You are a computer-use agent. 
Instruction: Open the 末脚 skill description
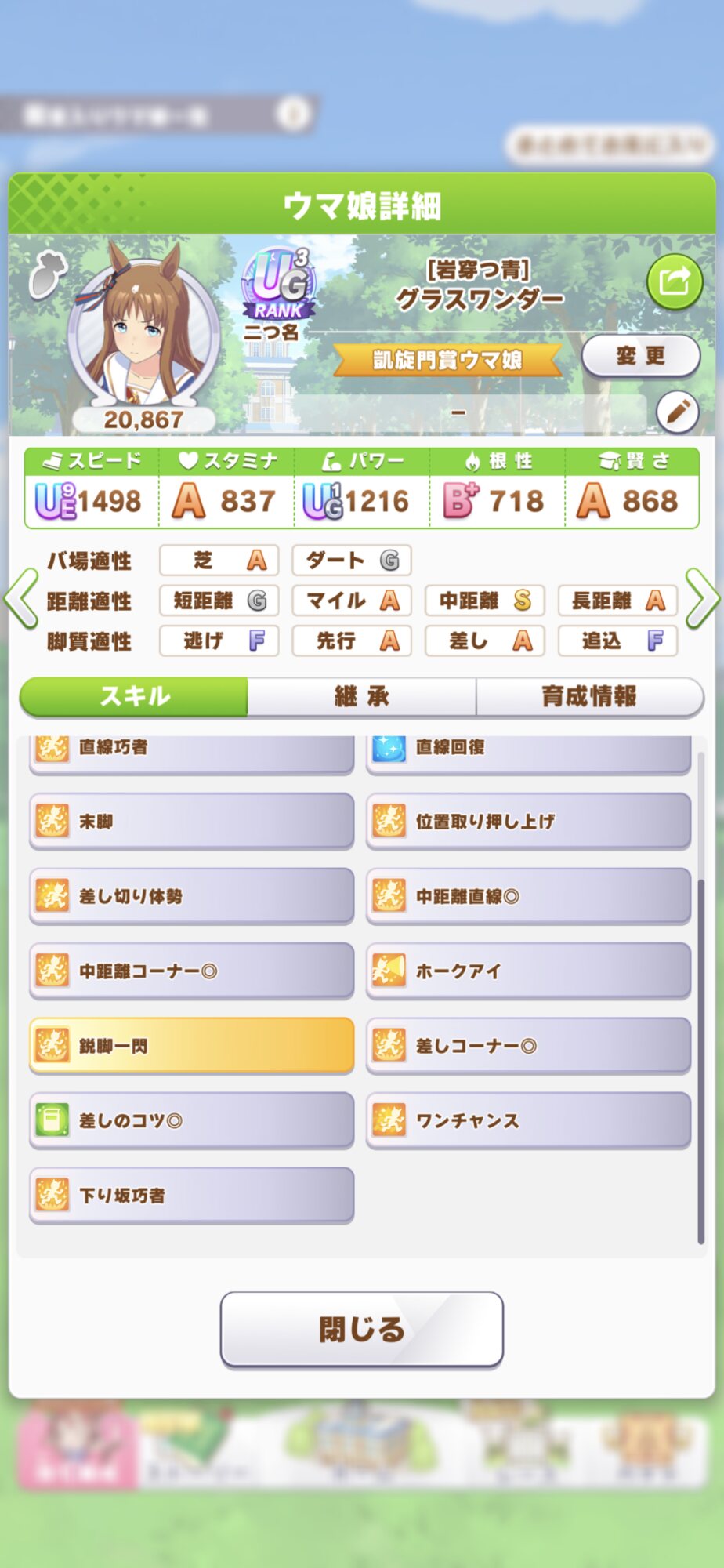tap(191, 821)
